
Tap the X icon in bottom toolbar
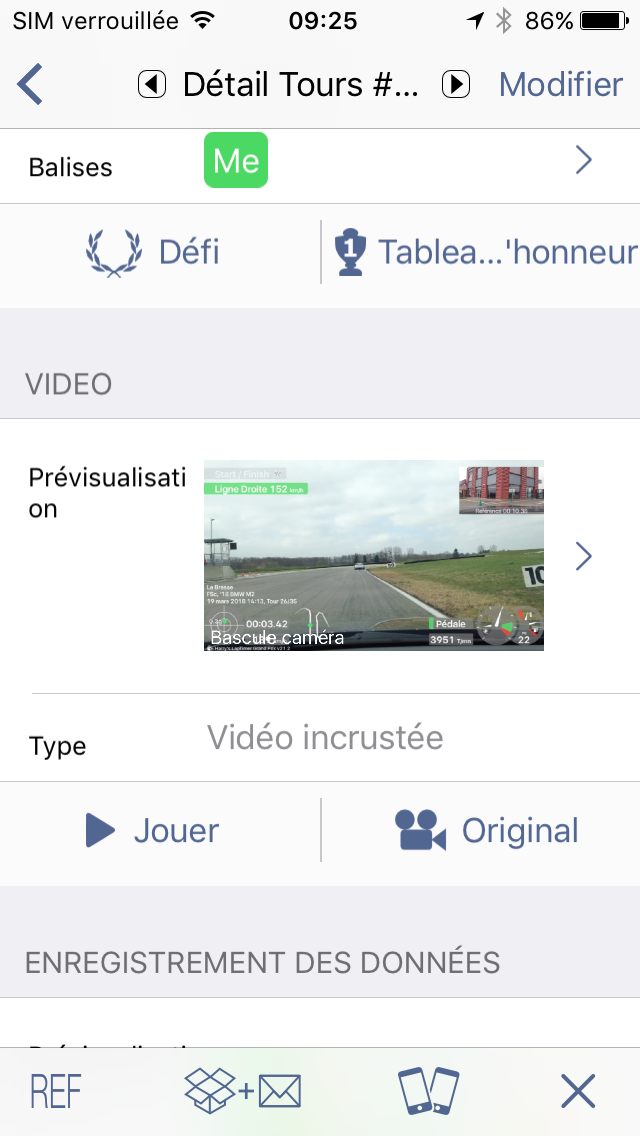click(x=578, y=1091)
